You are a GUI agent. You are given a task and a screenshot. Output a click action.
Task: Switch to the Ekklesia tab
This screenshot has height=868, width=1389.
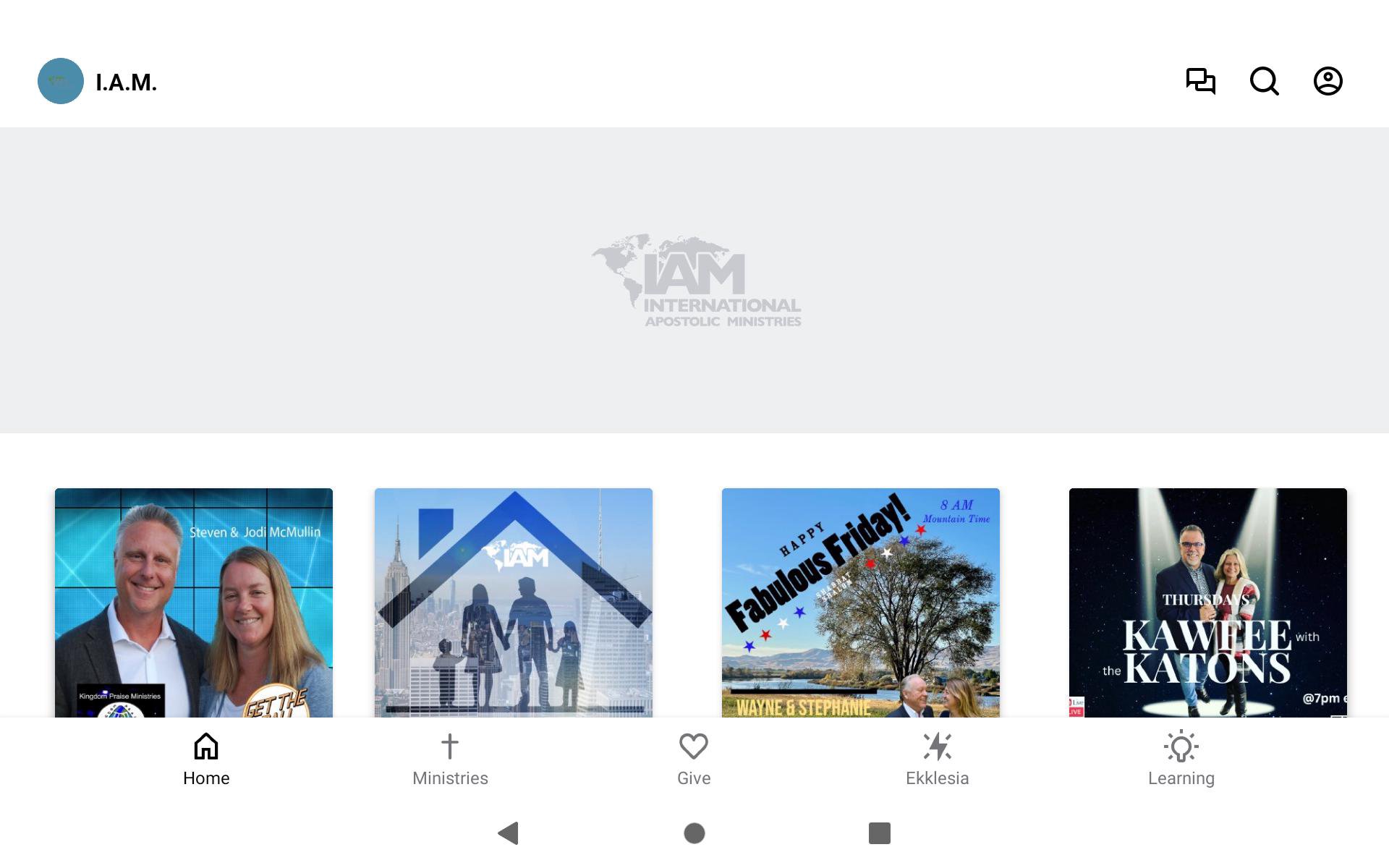click(937, 759)
